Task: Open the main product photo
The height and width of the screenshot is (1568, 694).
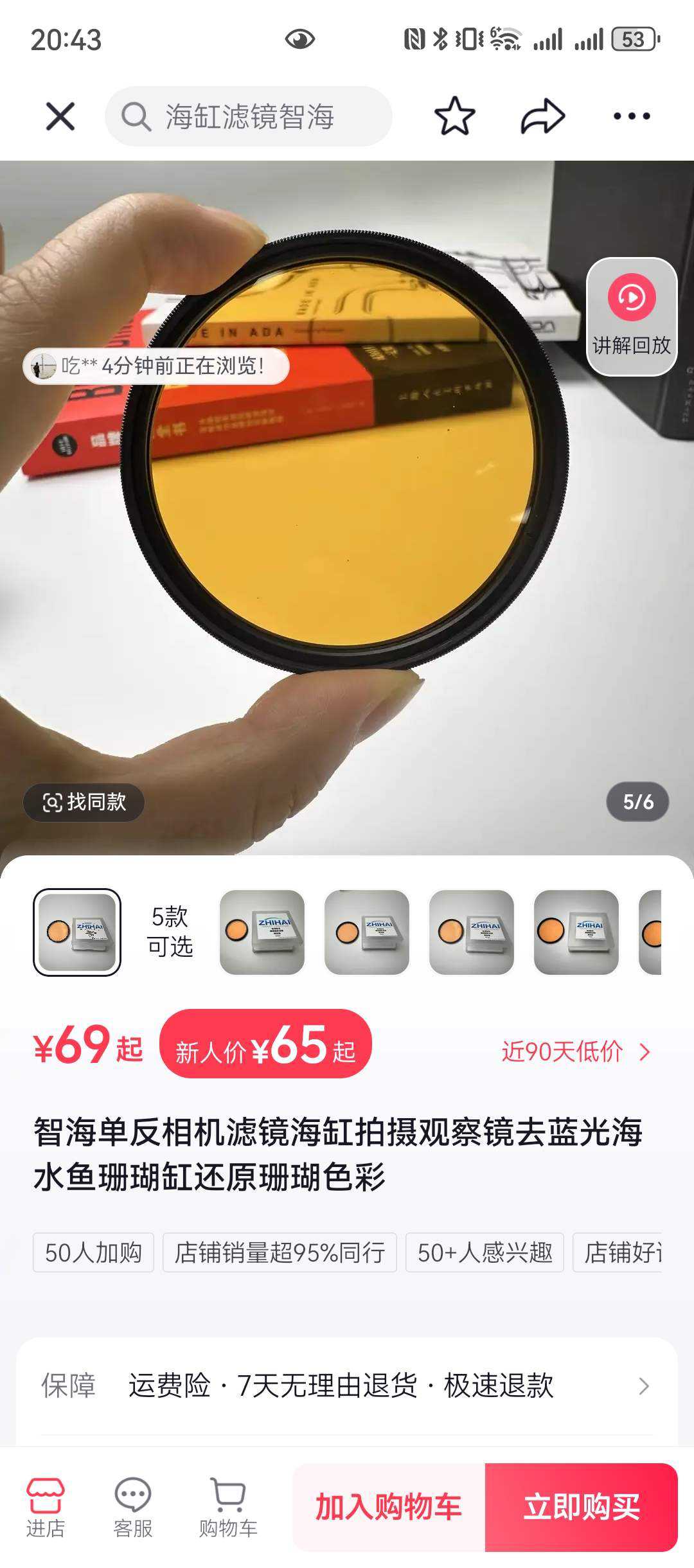Action: coord(347,514)
